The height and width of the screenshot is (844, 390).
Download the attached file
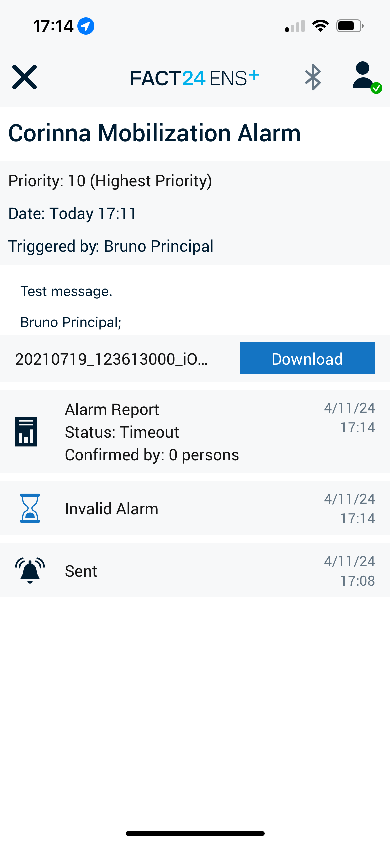coord(307,358)
